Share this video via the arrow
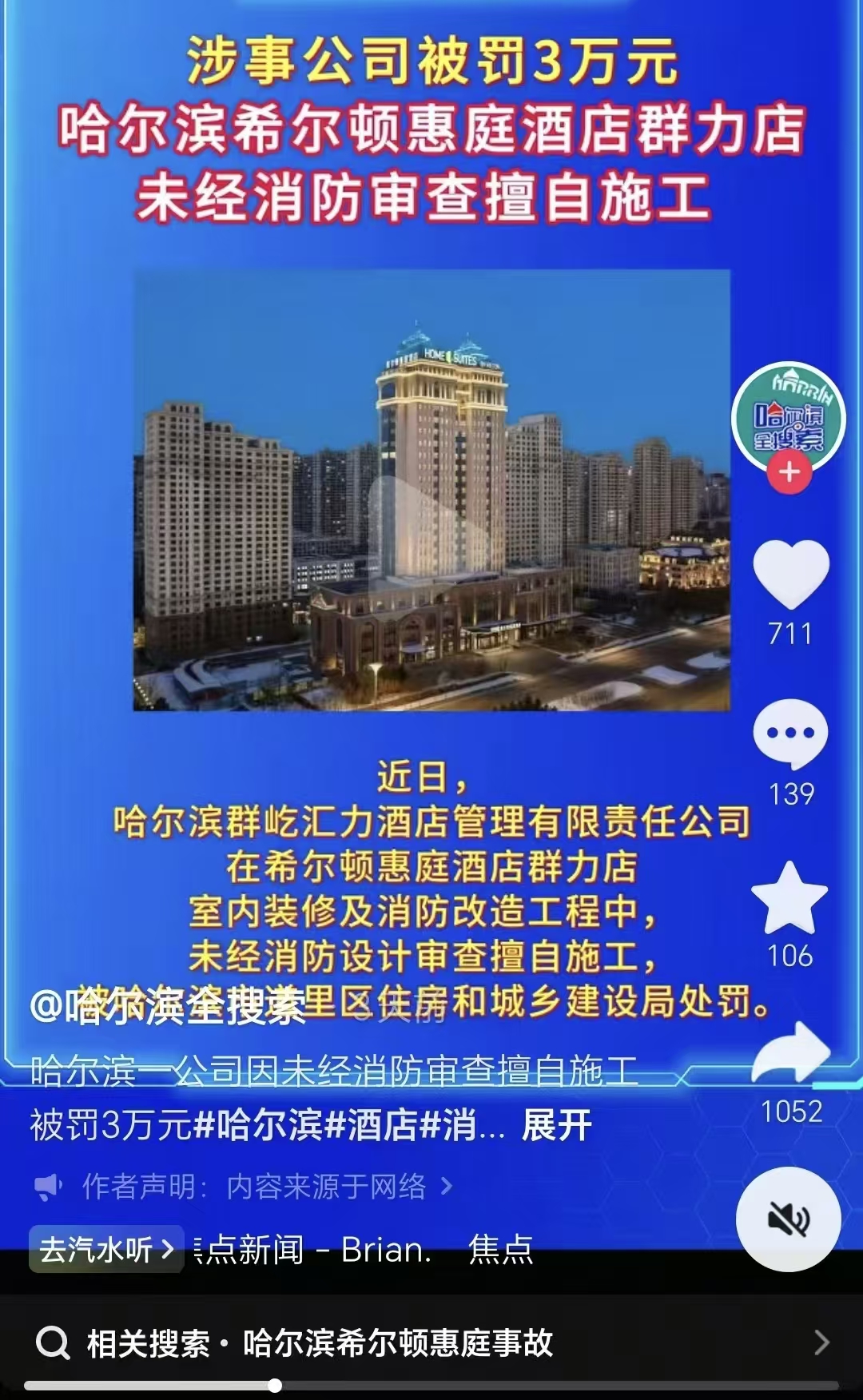863x1400 pixels. [791, 1053]
